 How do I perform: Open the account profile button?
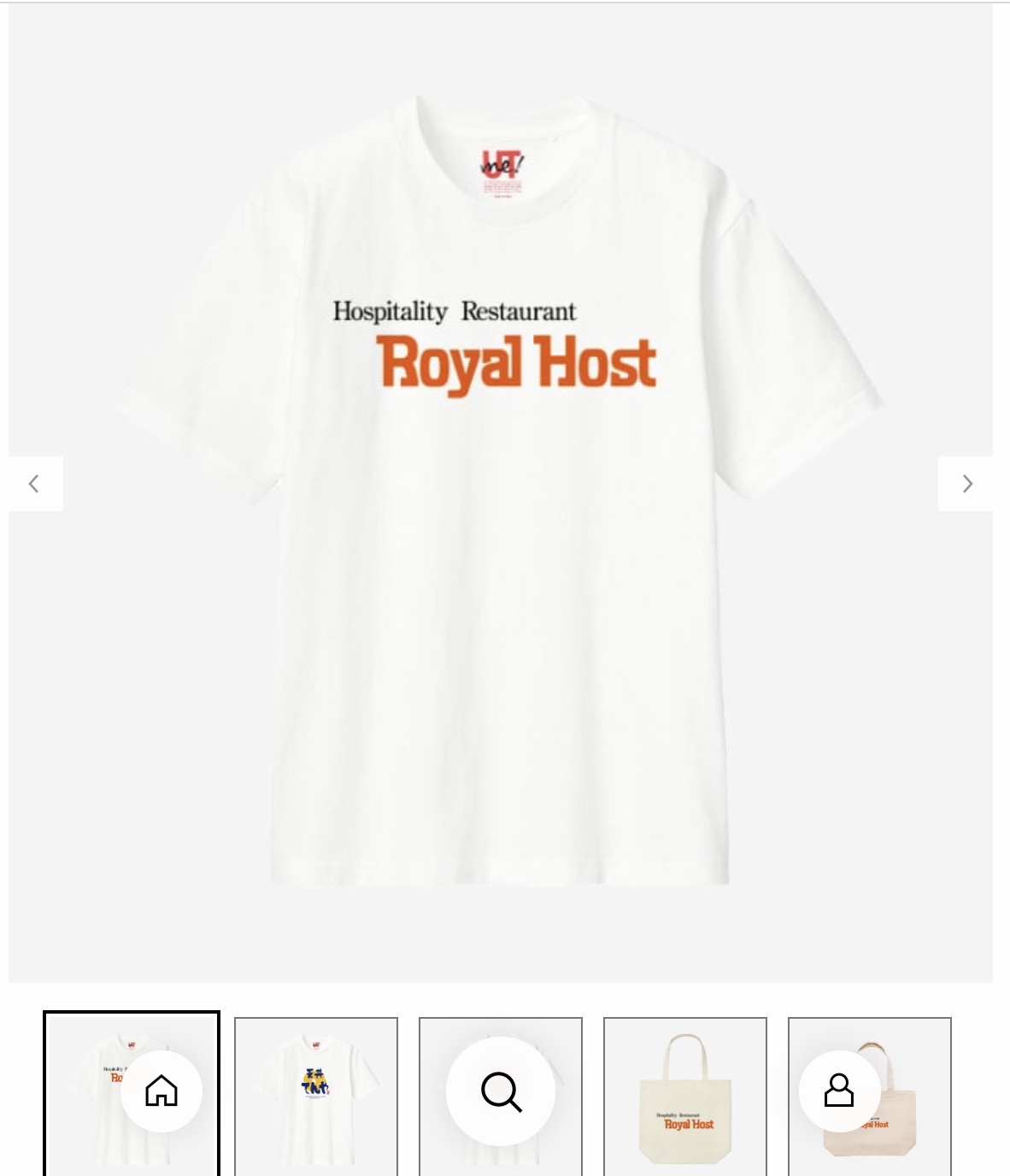[839, 1091]
